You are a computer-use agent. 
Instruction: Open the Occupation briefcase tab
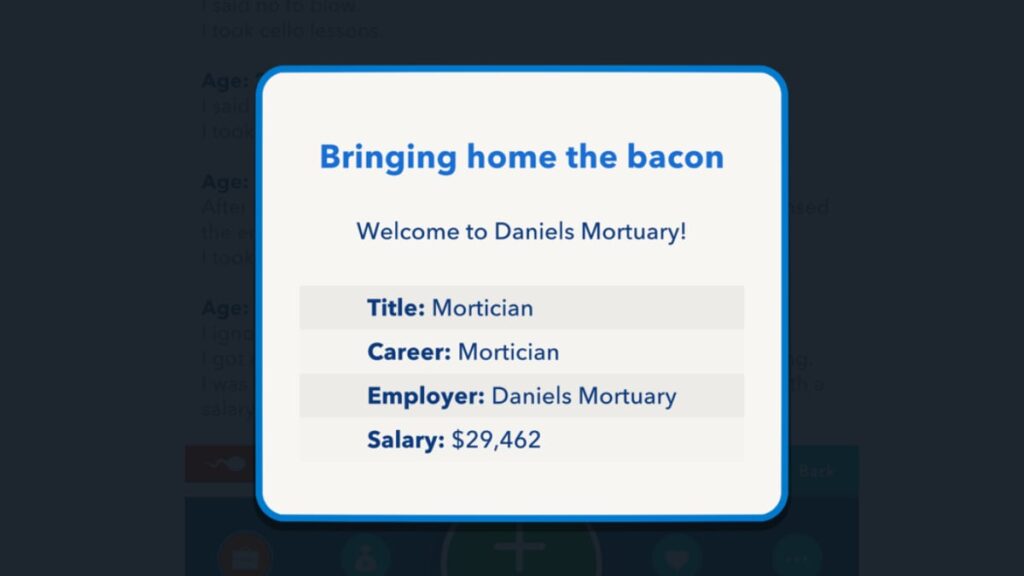[x=244, y=556]
